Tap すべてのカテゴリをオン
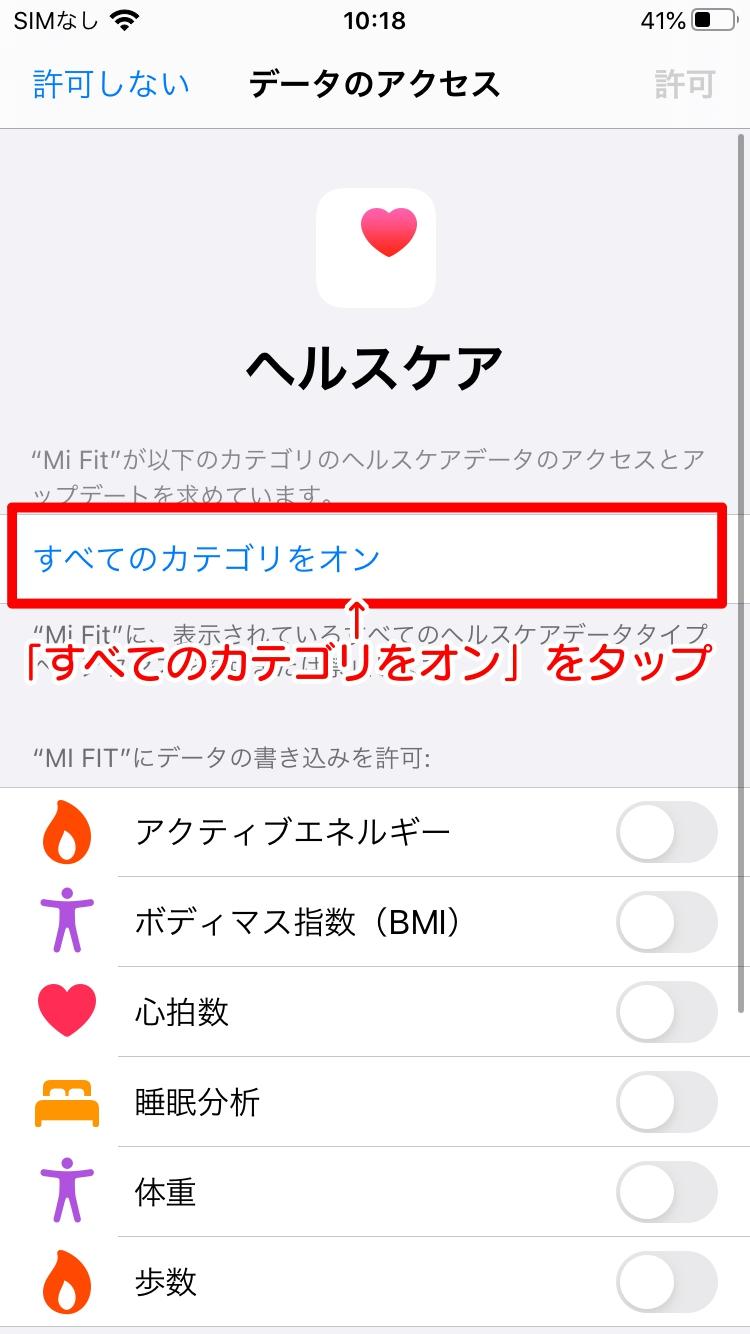750x1334 pixels. 207,557
